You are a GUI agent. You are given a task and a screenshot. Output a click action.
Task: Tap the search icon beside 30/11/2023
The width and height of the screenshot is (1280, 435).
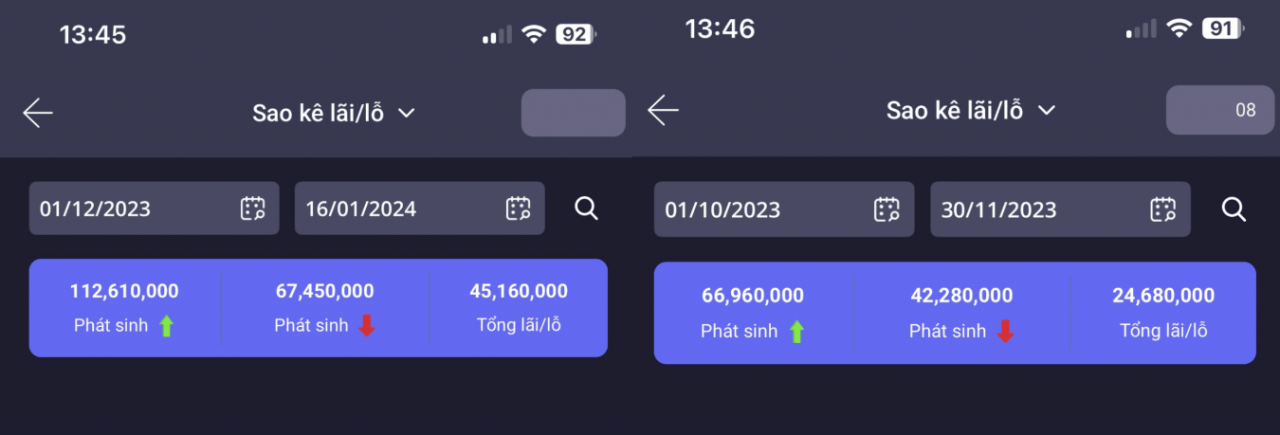coord(1234,209)
